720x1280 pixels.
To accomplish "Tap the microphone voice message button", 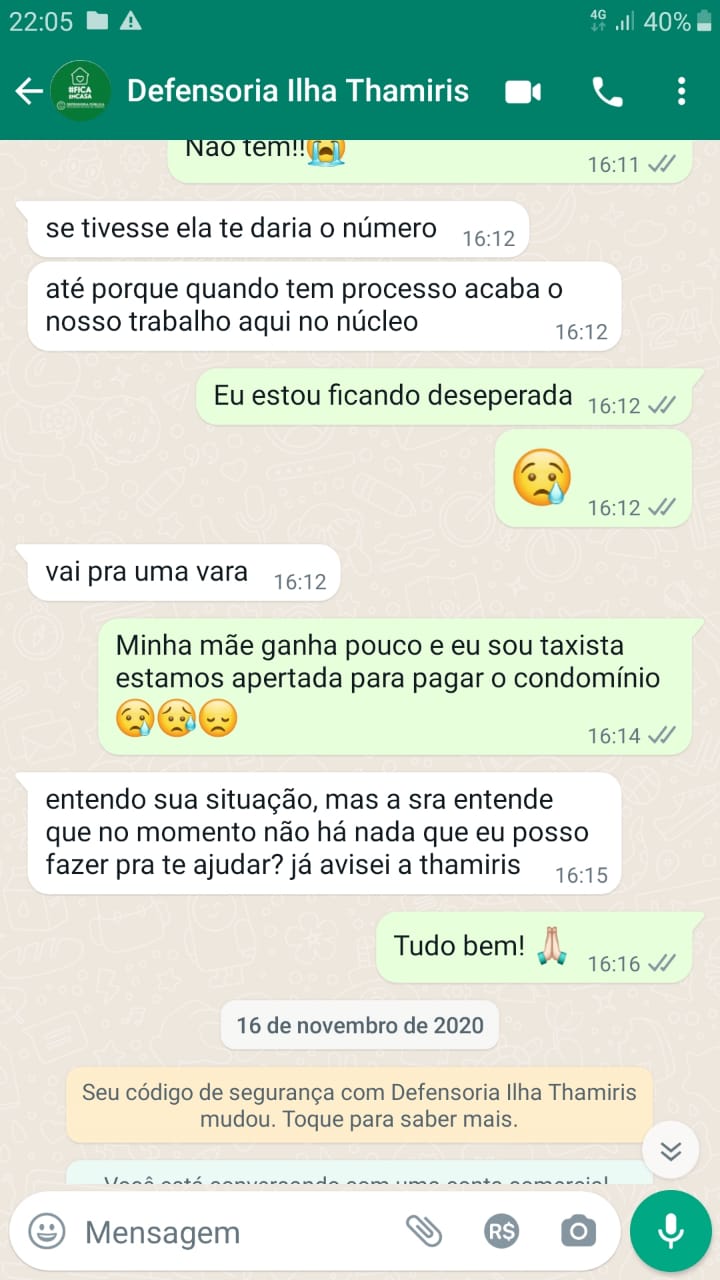I will (x=671, y=1231).
